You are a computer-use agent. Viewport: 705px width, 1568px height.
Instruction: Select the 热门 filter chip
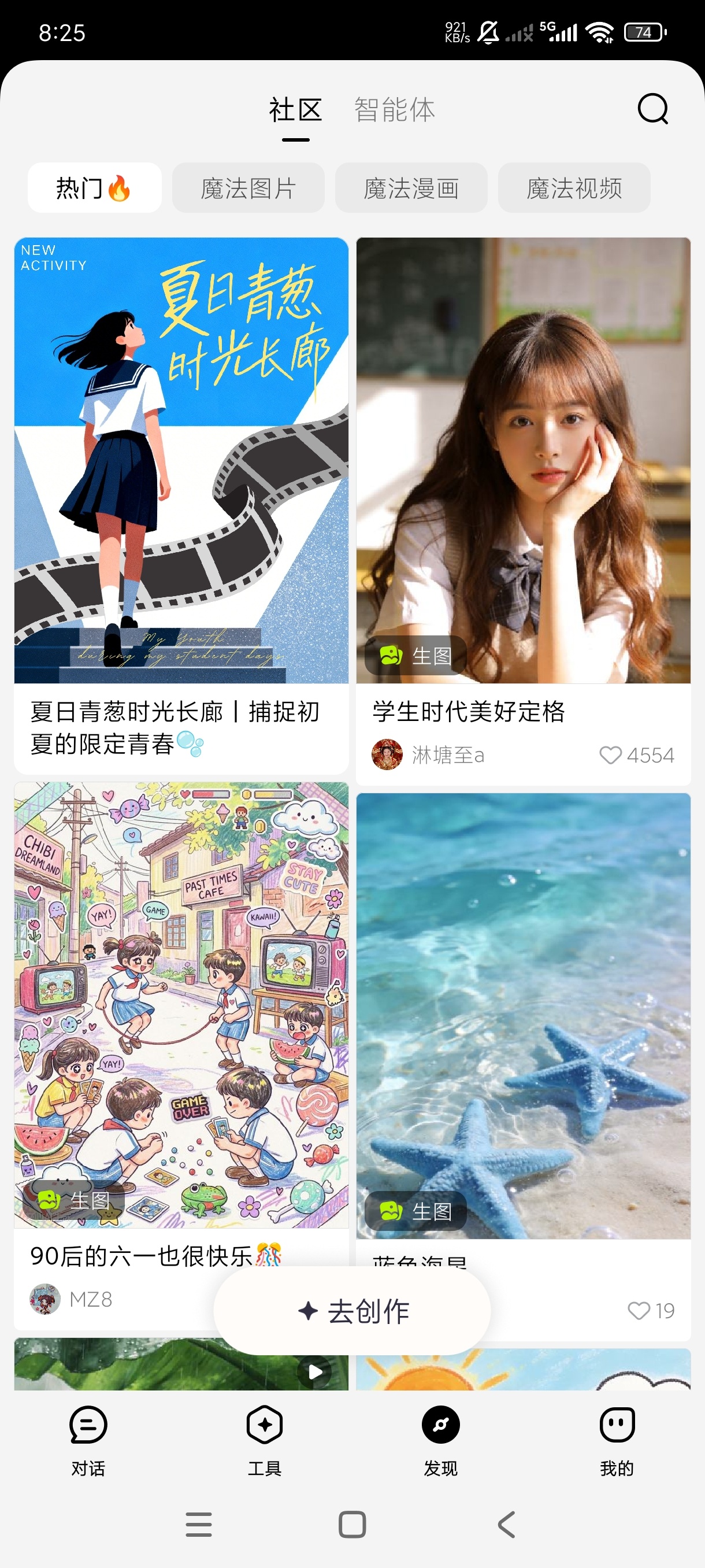click(x=94, y=187)
